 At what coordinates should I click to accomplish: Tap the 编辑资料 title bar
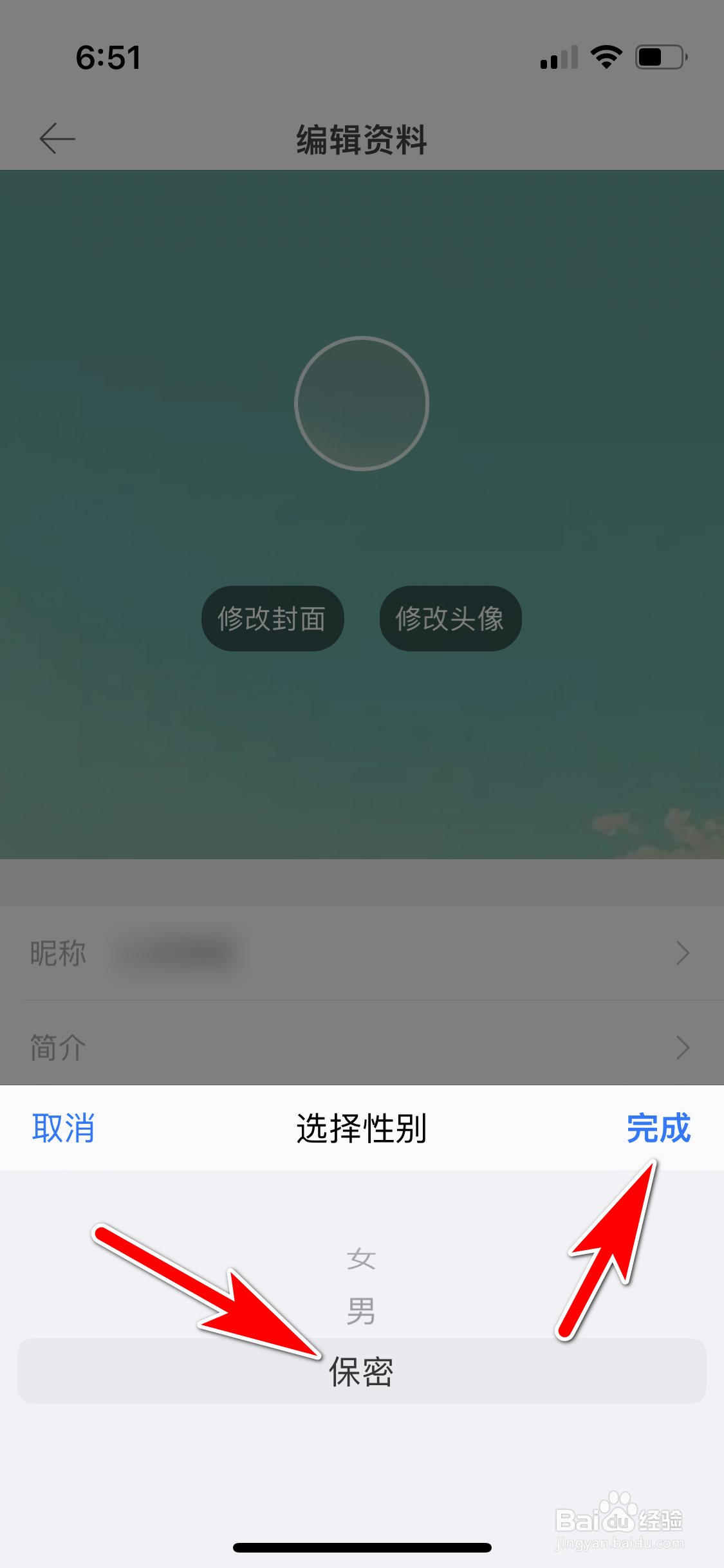click(x=362, y=140)
